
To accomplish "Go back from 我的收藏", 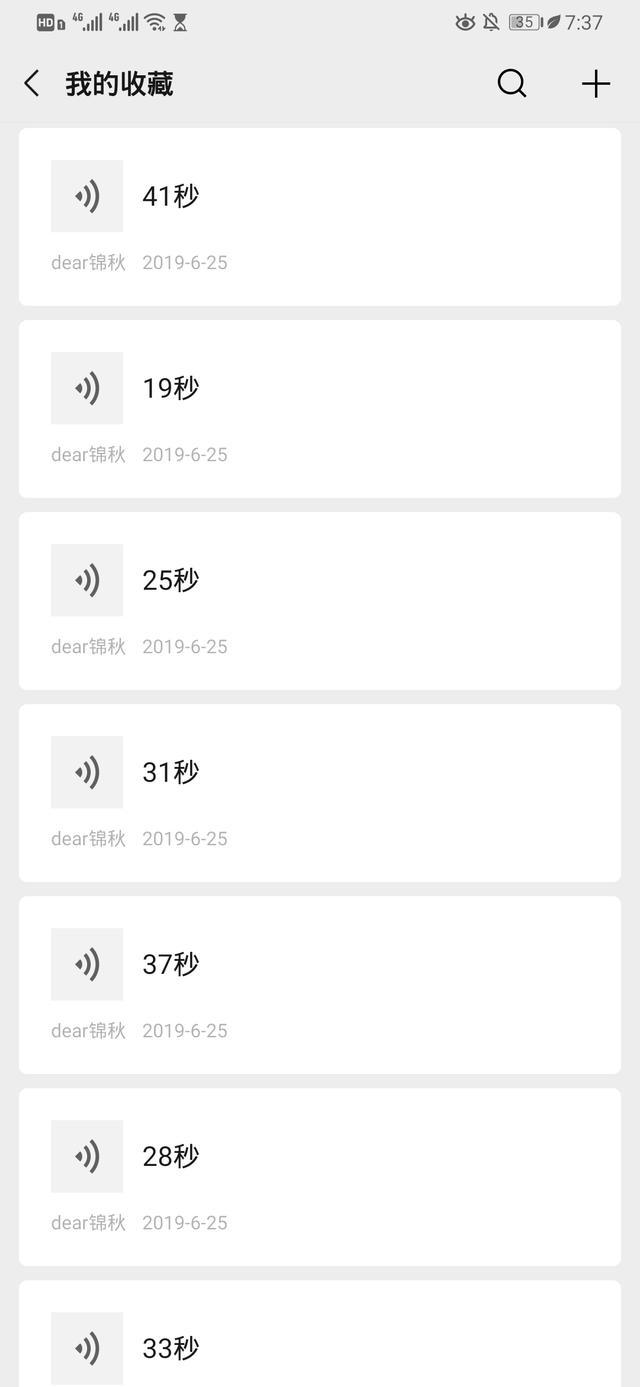I will pos(32,84).
